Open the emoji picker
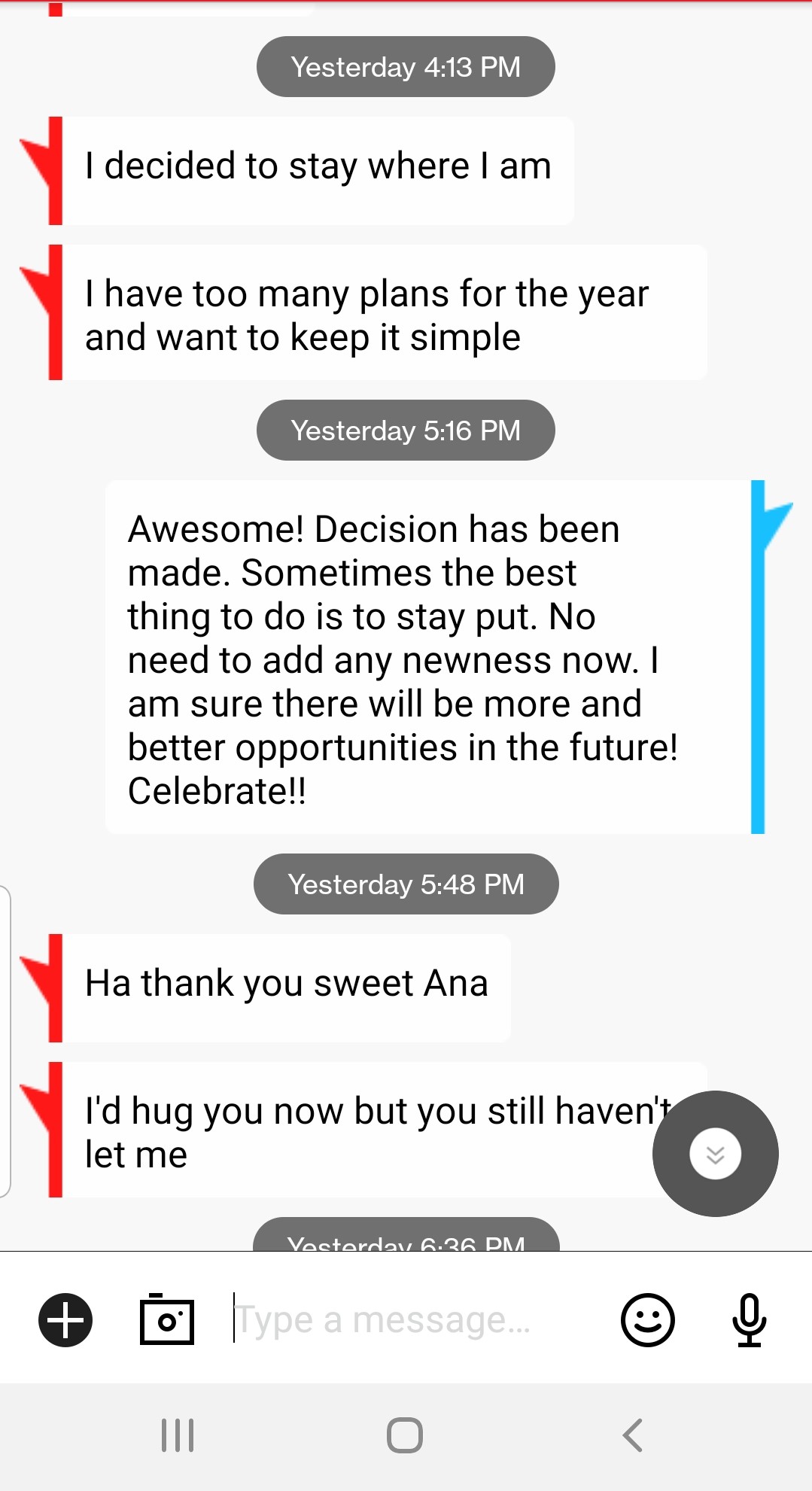This screenshot has width=812, height=1491. coord(647,1320)
